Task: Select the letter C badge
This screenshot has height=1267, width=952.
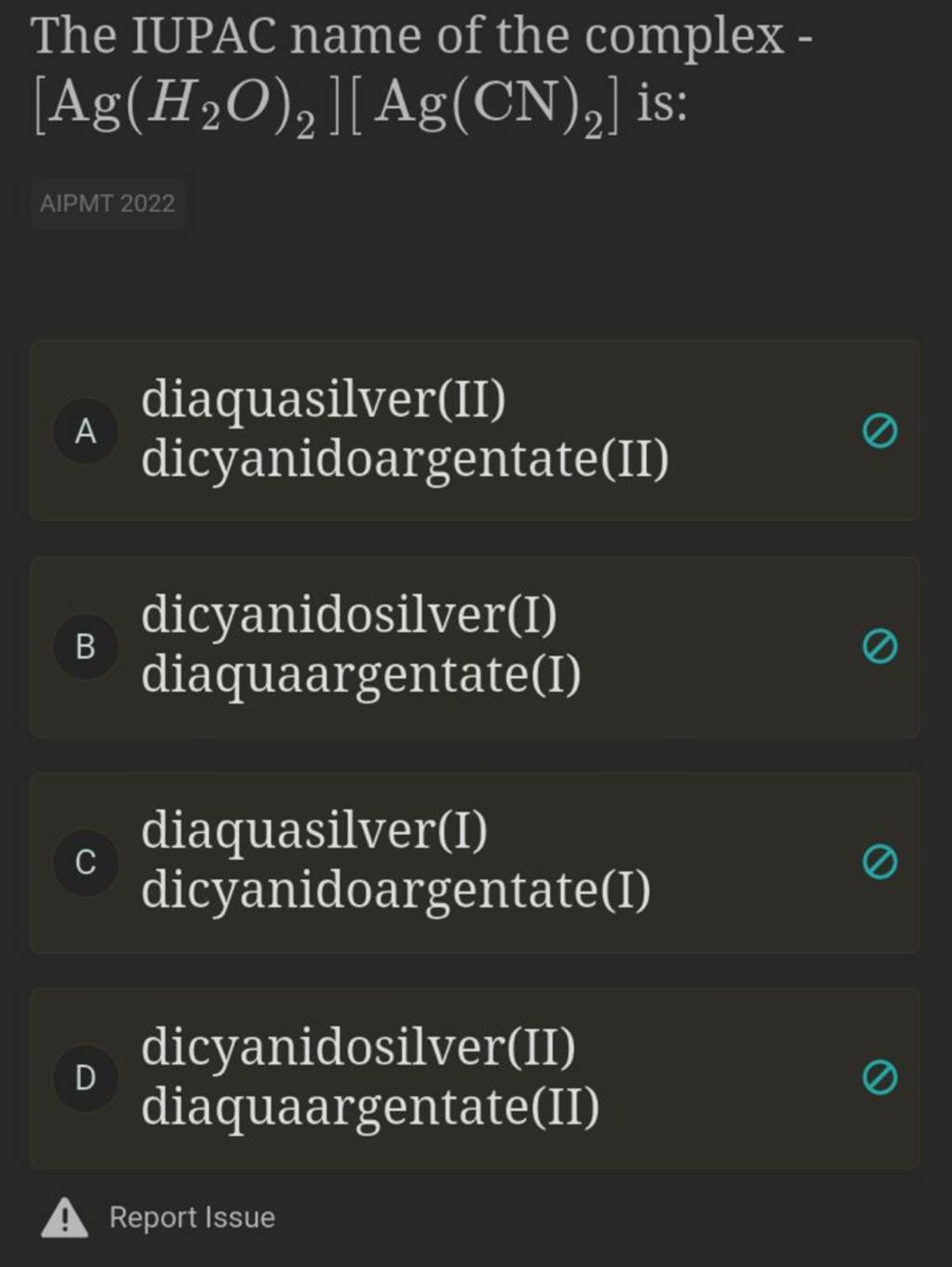Action: (86, 861)
